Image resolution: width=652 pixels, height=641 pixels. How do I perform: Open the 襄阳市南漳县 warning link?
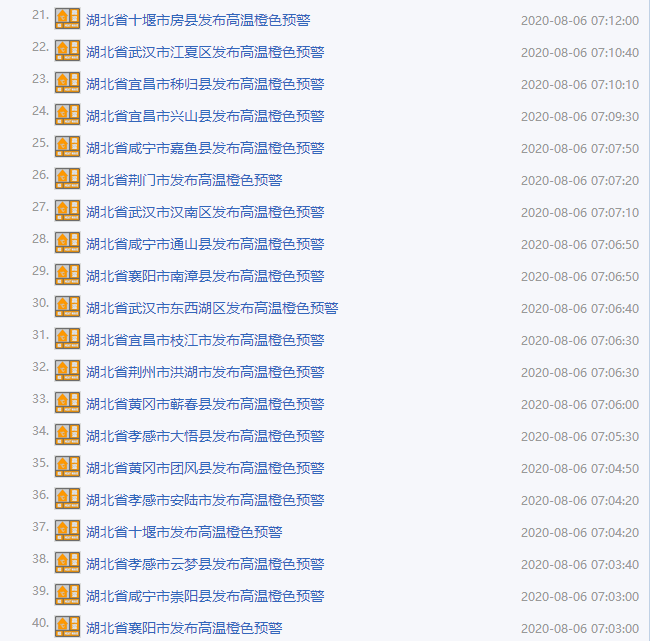[x=205, y=276]
